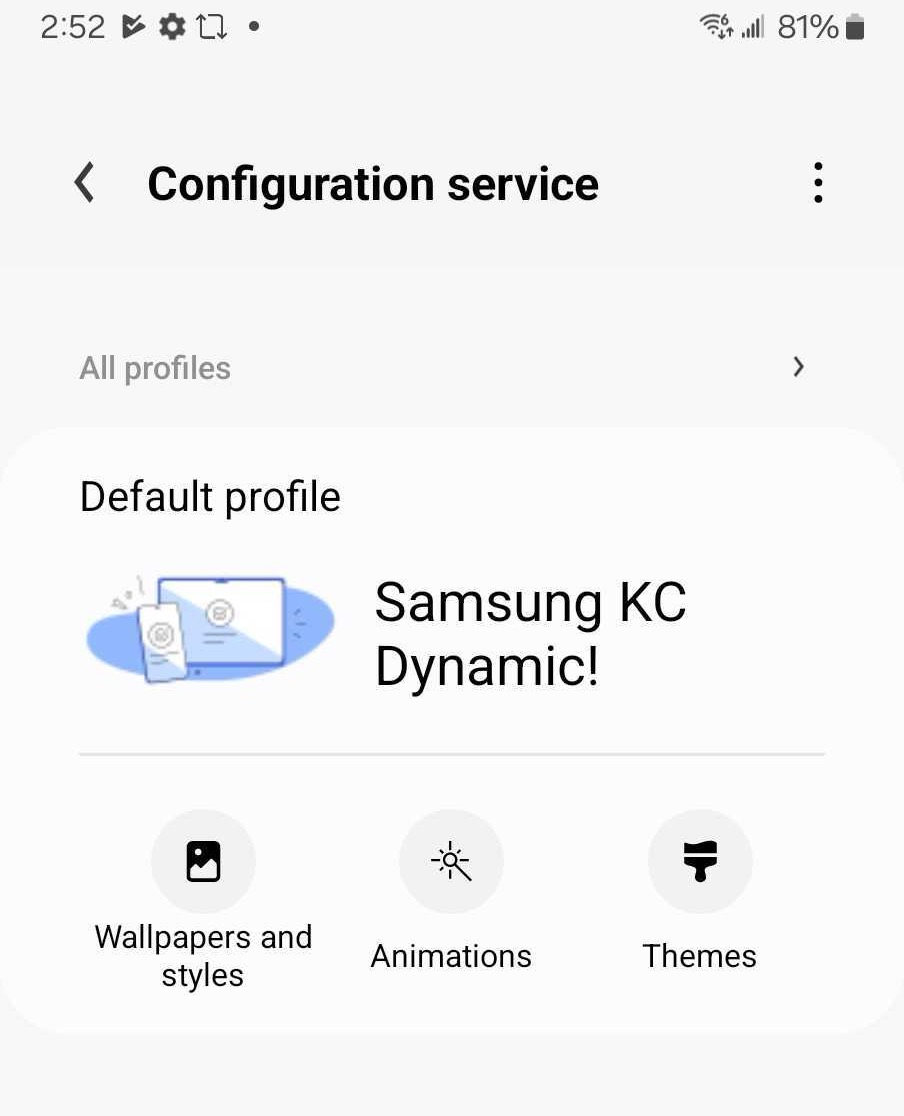This screenshot has width=904, height=1116.
Task: Click the divider line under Samsung KC Dynamic!
Action: click(x=451, y=752)
